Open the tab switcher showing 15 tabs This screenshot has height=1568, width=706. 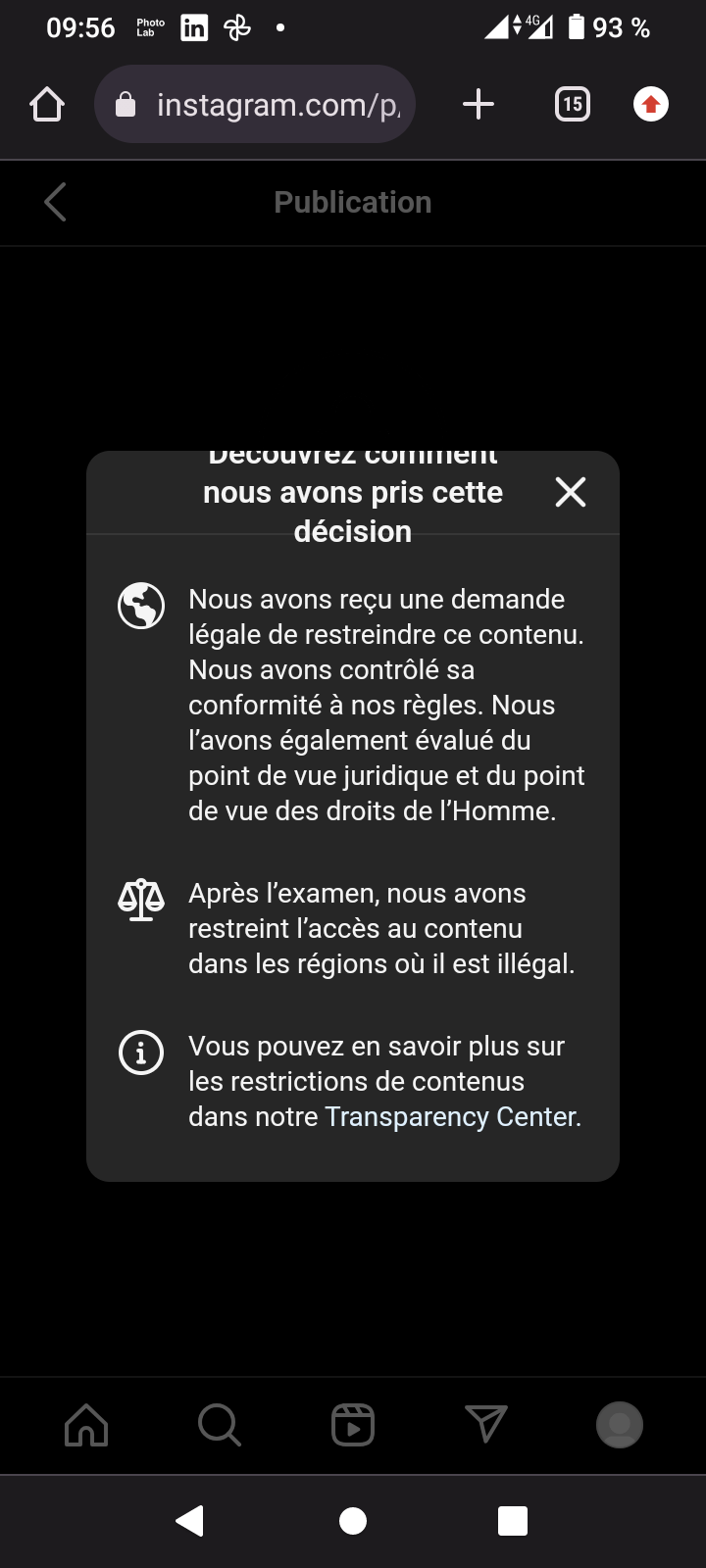[573, 104]
